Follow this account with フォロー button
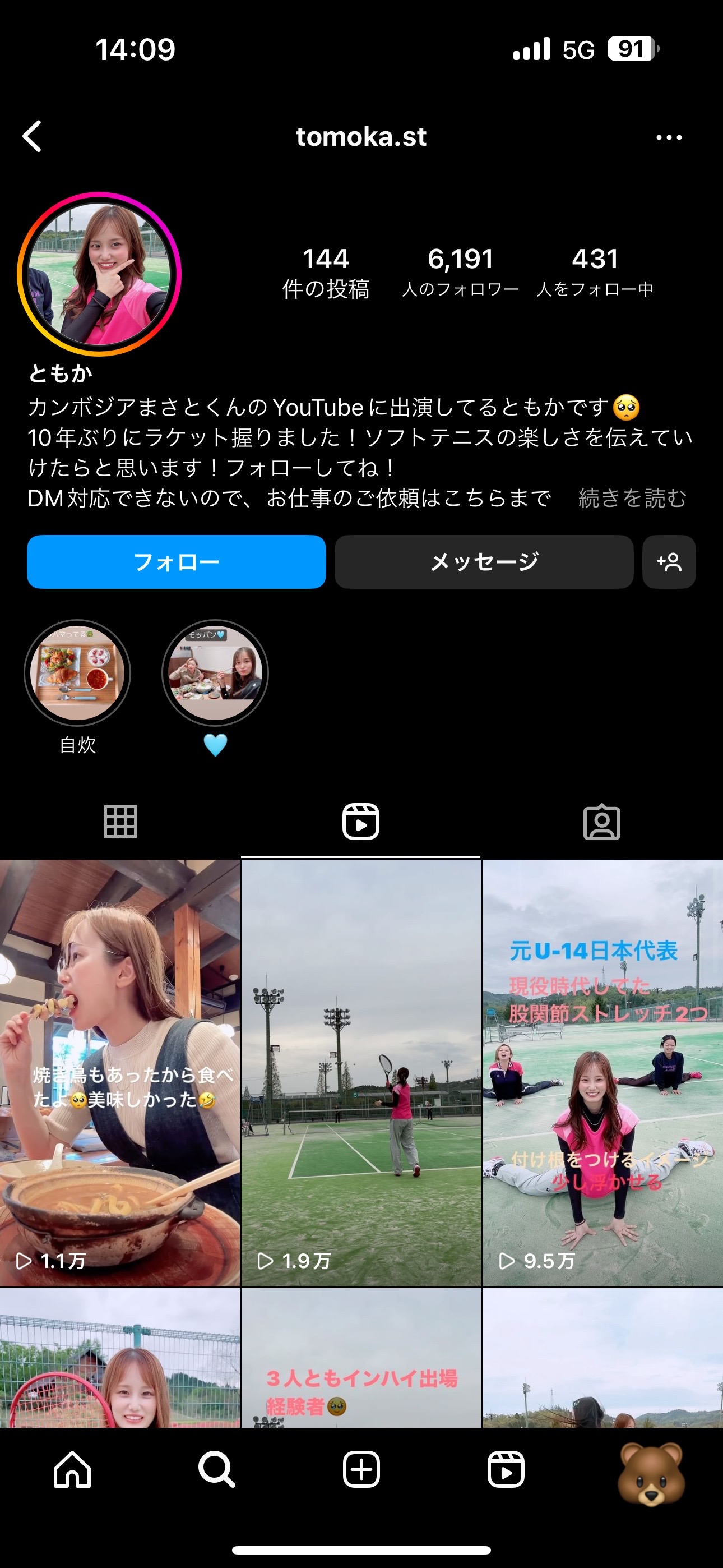 point(177,562)
